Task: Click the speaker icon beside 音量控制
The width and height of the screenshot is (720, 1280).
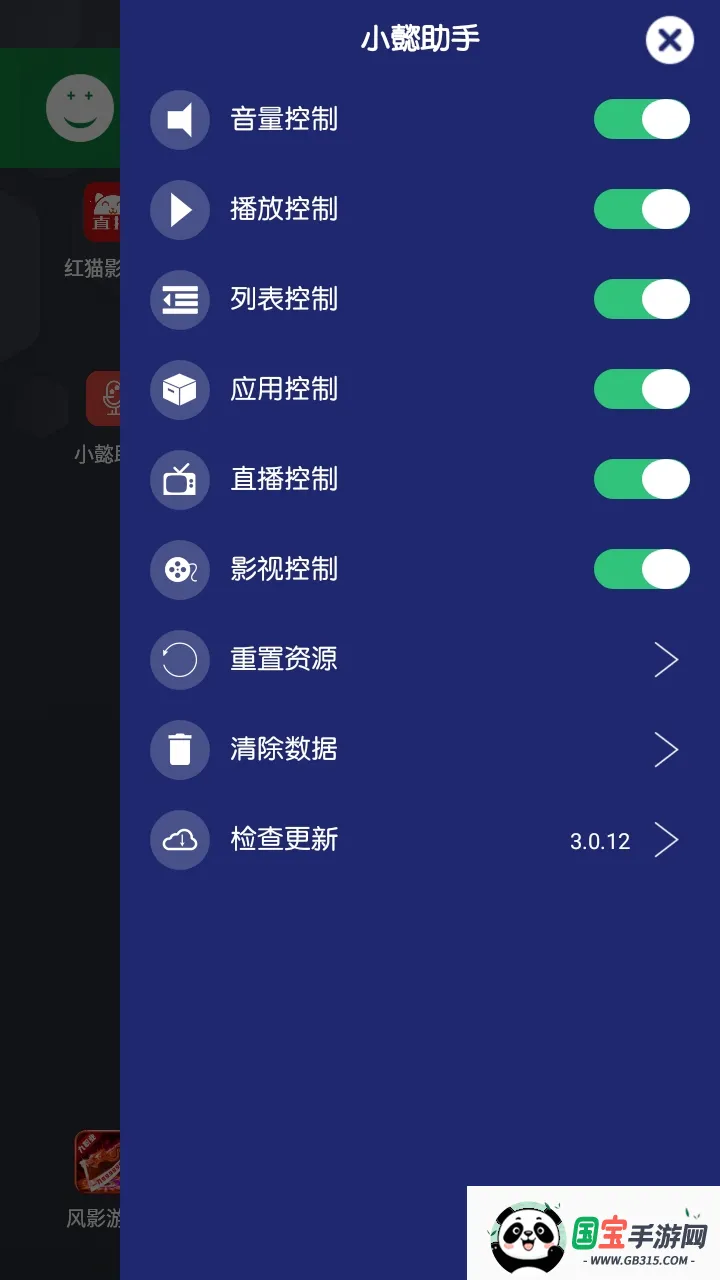Action: click(x=179, y=118)
